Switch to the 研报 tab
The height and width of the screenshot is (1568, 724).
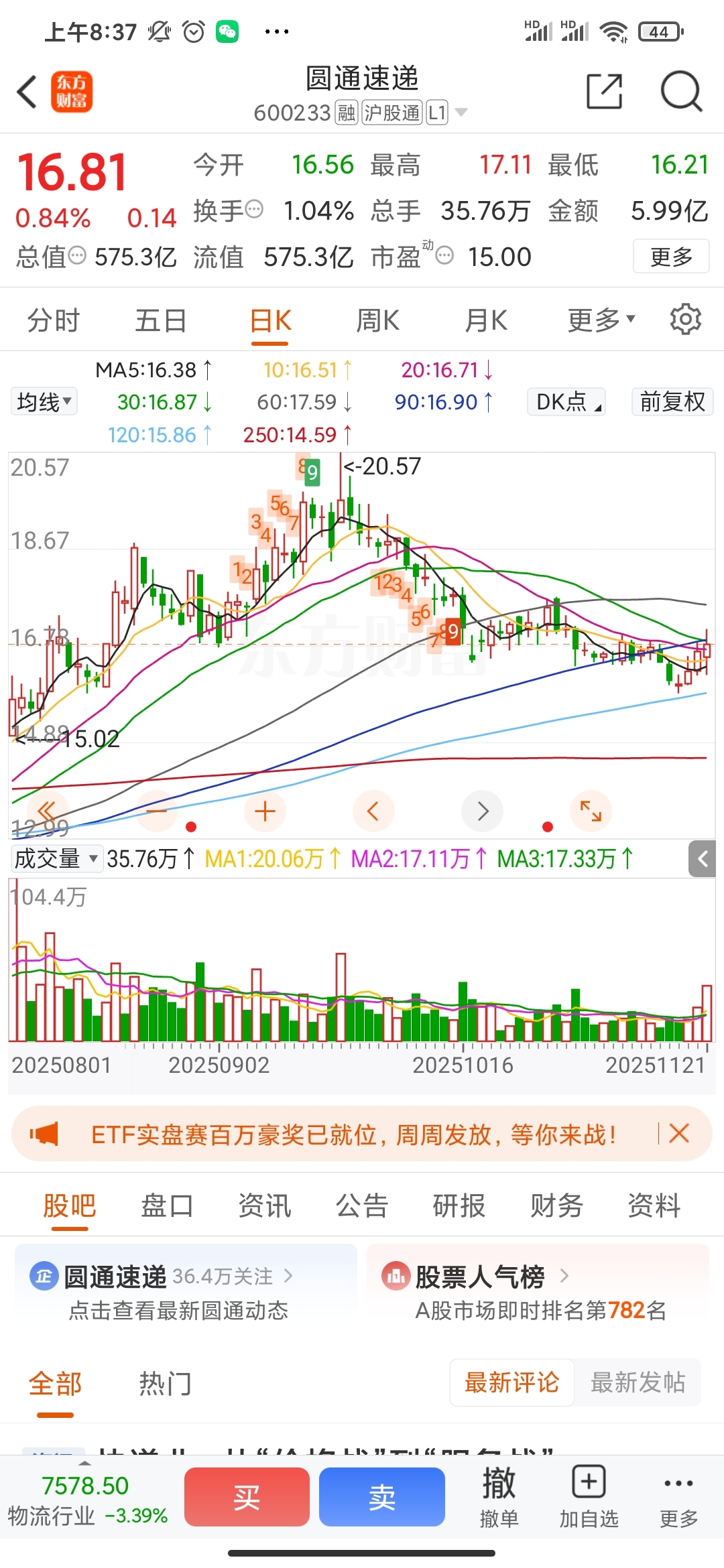pos(459,1205)
